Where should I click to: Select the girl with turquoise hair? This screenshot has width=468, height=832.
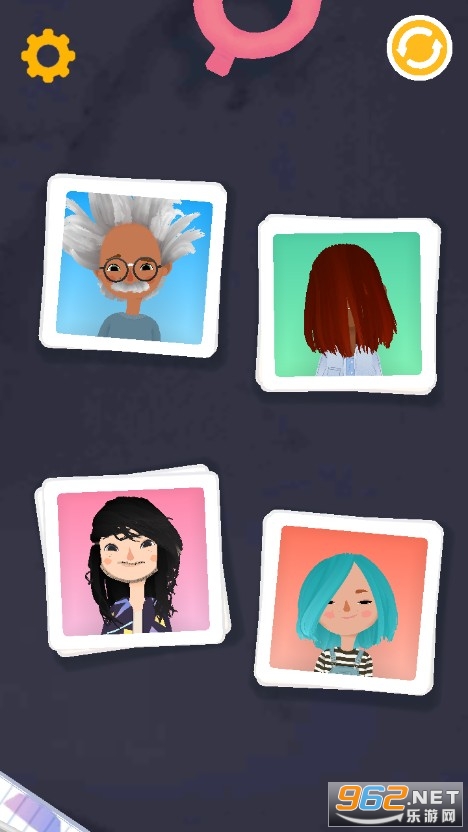pyautogui.click(x=349, y=602)
